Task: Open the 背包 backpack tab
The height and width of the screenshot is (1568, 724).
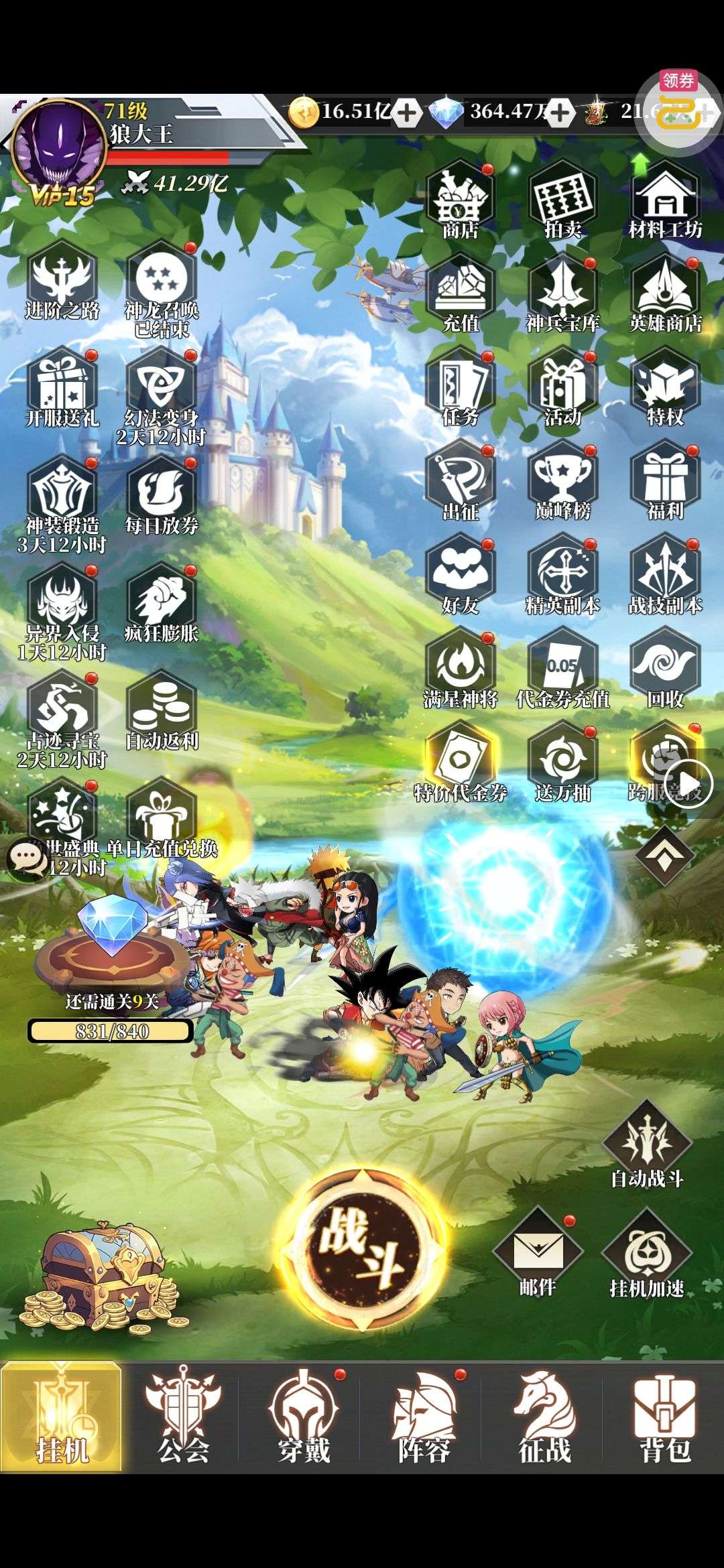Action: click(664, 1417)
